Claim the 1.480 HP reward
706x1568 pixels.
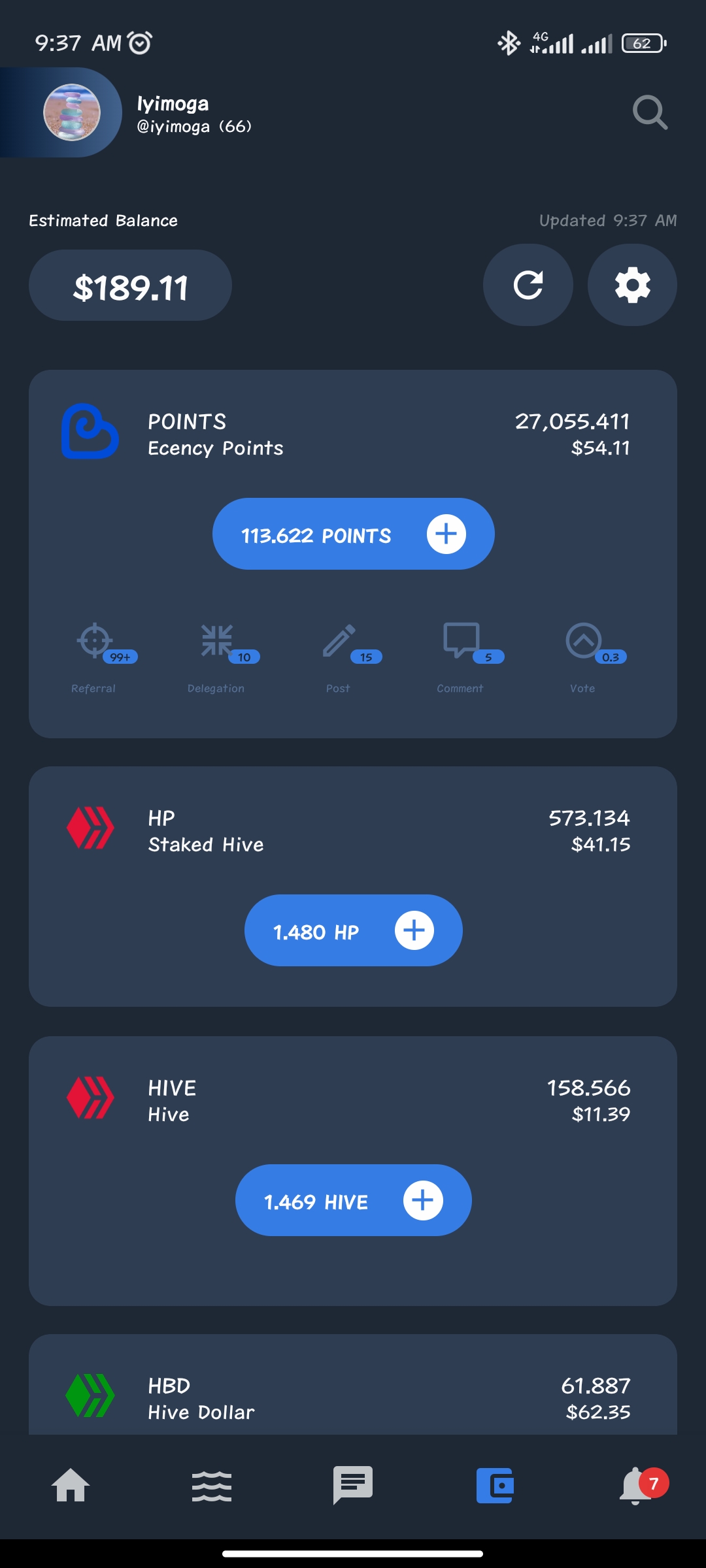[x=353, y=930]
